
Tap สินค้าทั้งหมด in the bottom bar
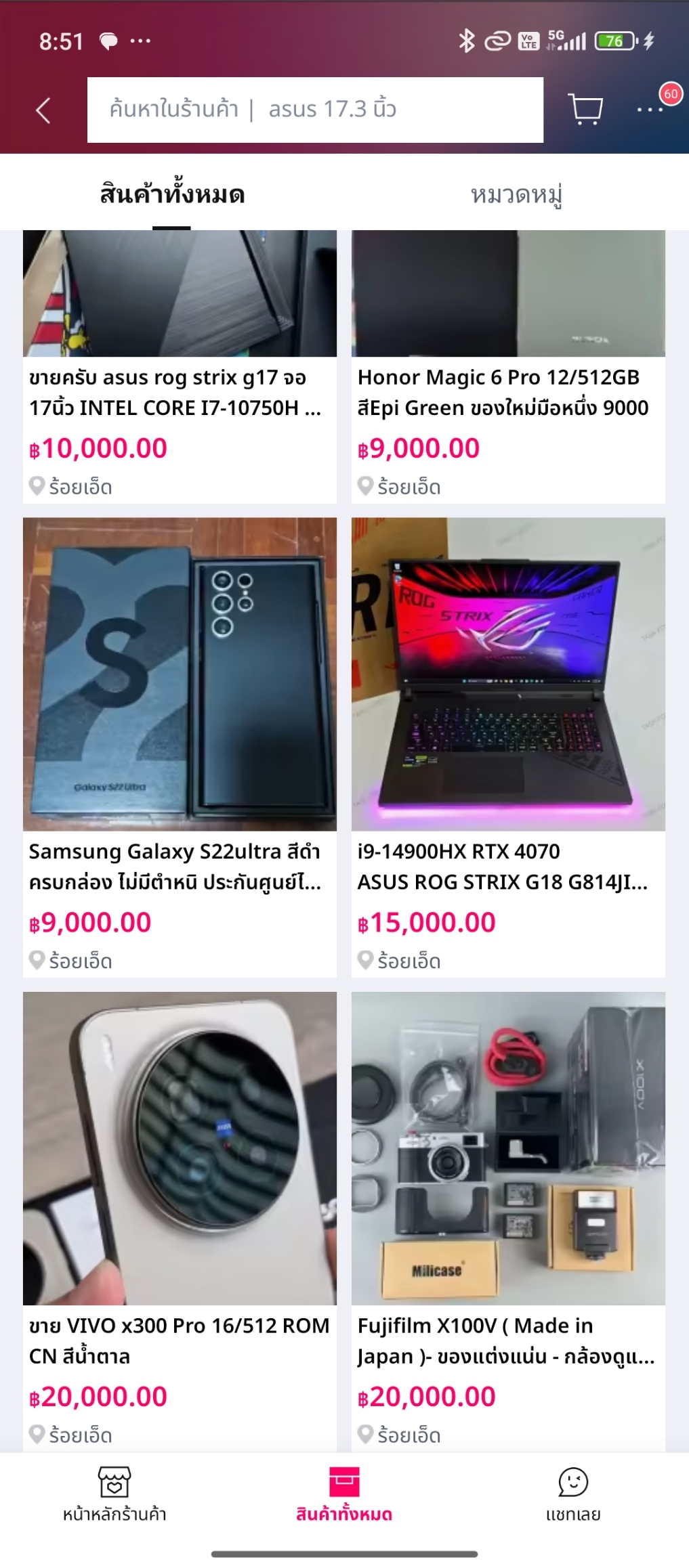pos(344,1494)
